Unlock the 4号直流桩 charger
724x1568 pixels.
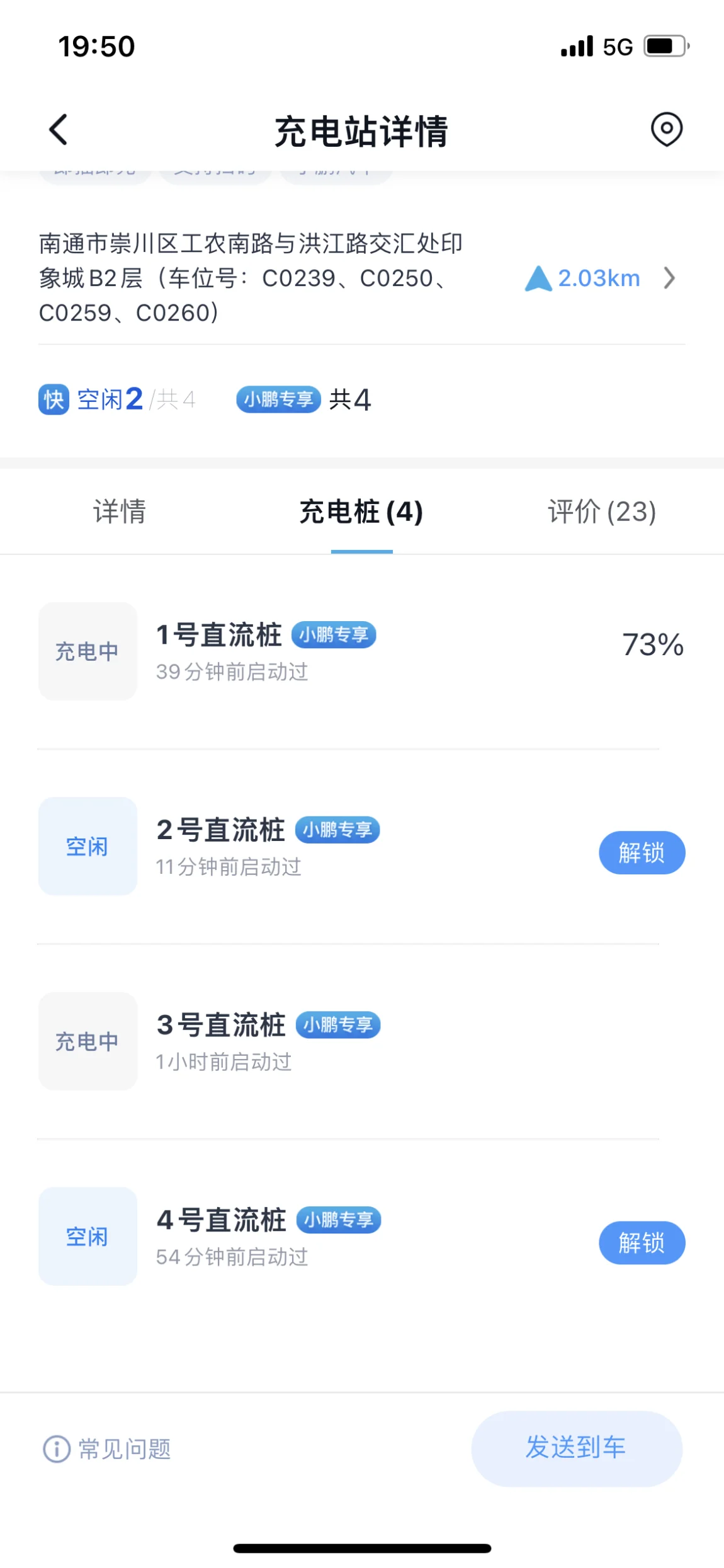pos(642,1242)
